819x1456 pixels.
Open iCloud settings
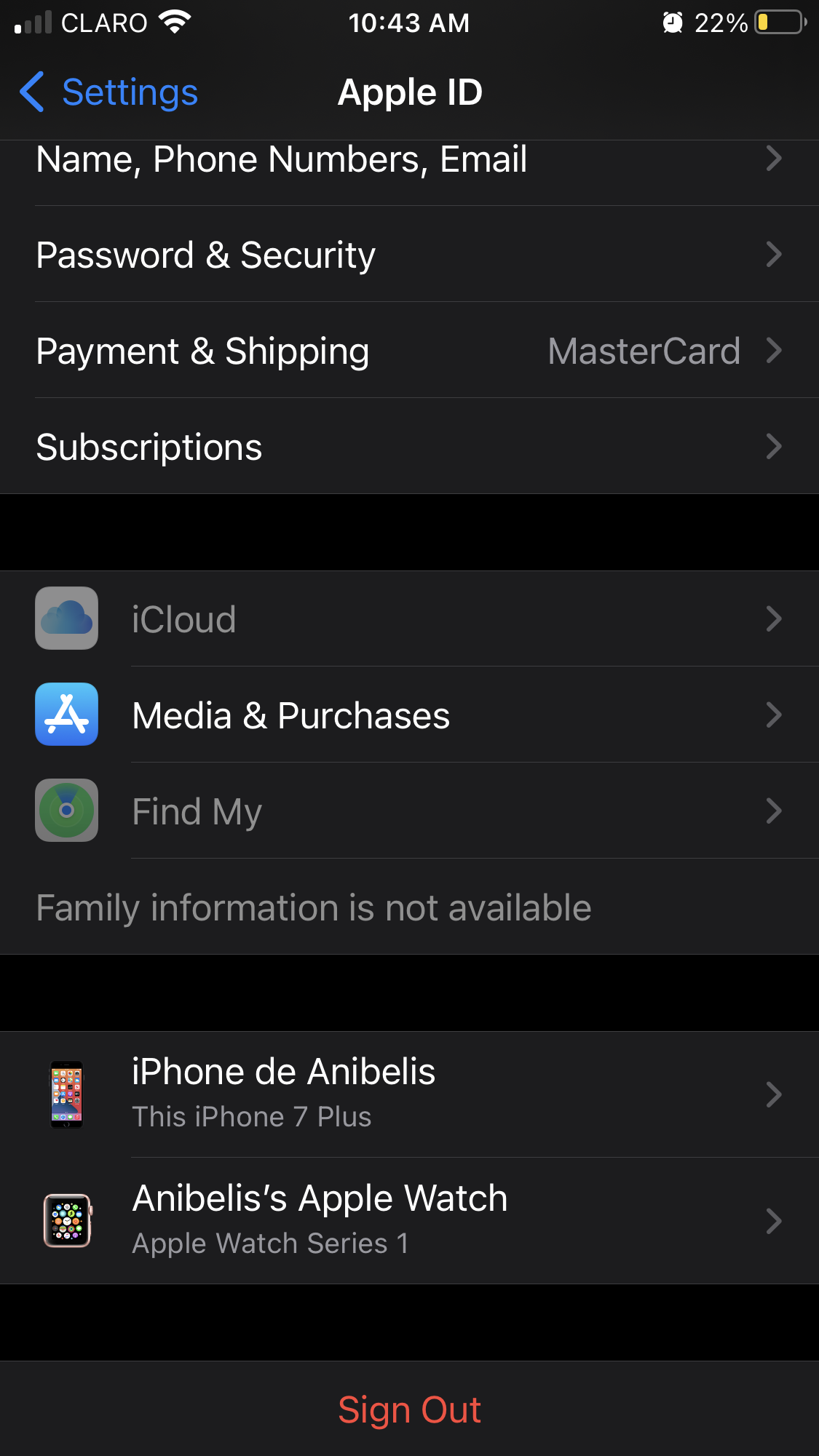click(x=408, y=619)
